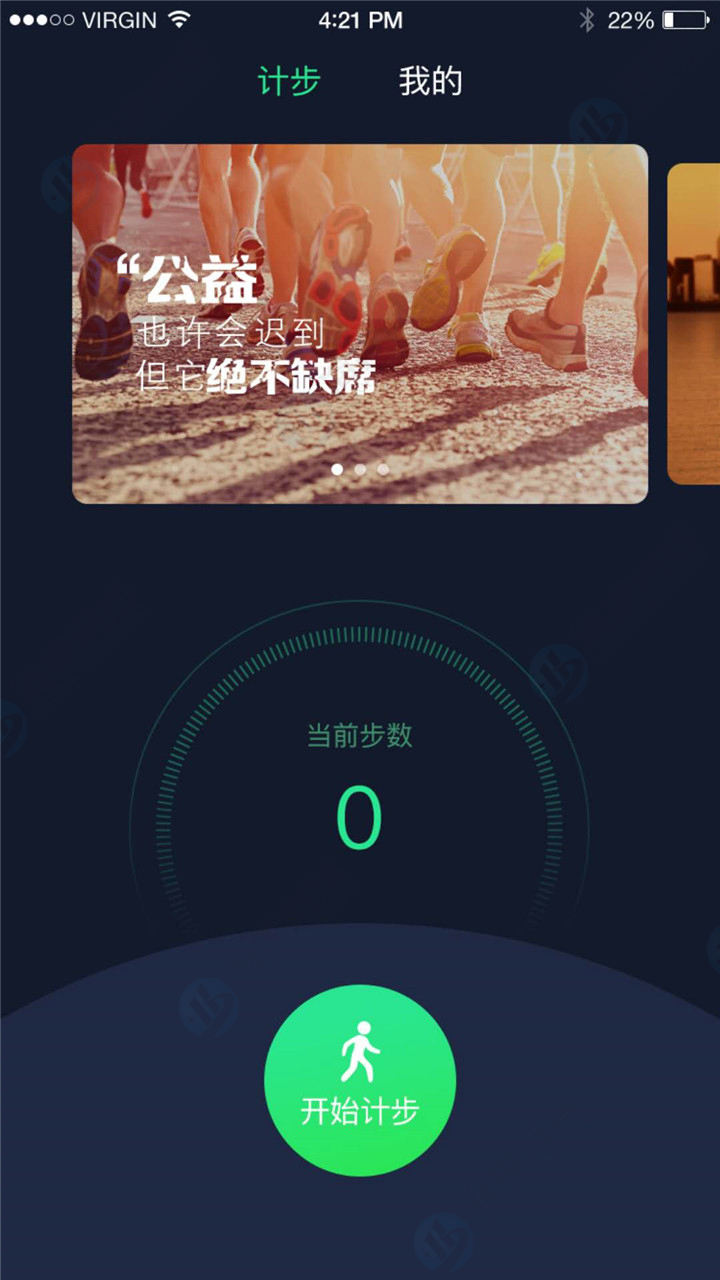
Task: Select the 计步 tab
Action: (289, 81)
